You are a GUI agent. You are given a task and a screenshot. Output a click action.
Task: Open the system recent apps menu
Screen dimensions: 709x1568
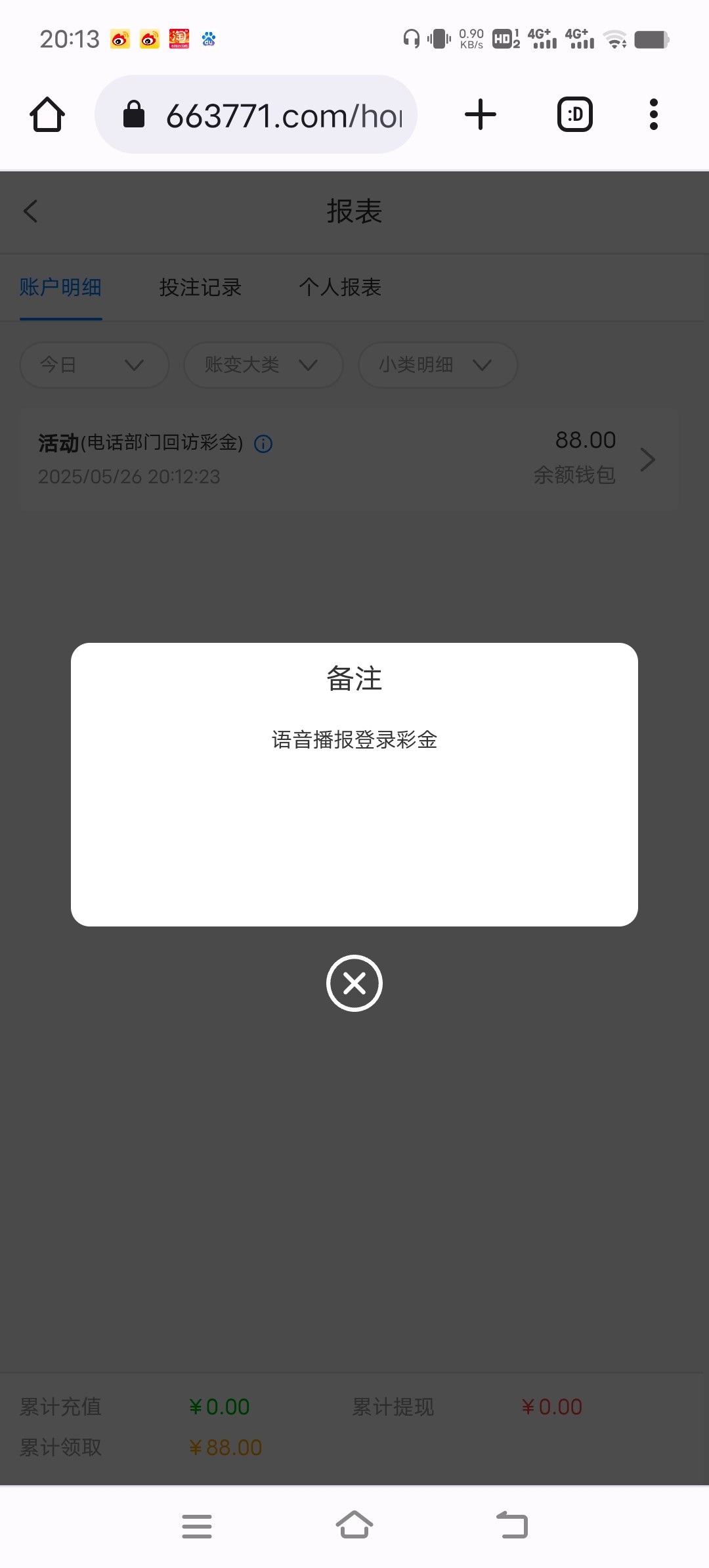[x=197, y=1525]
